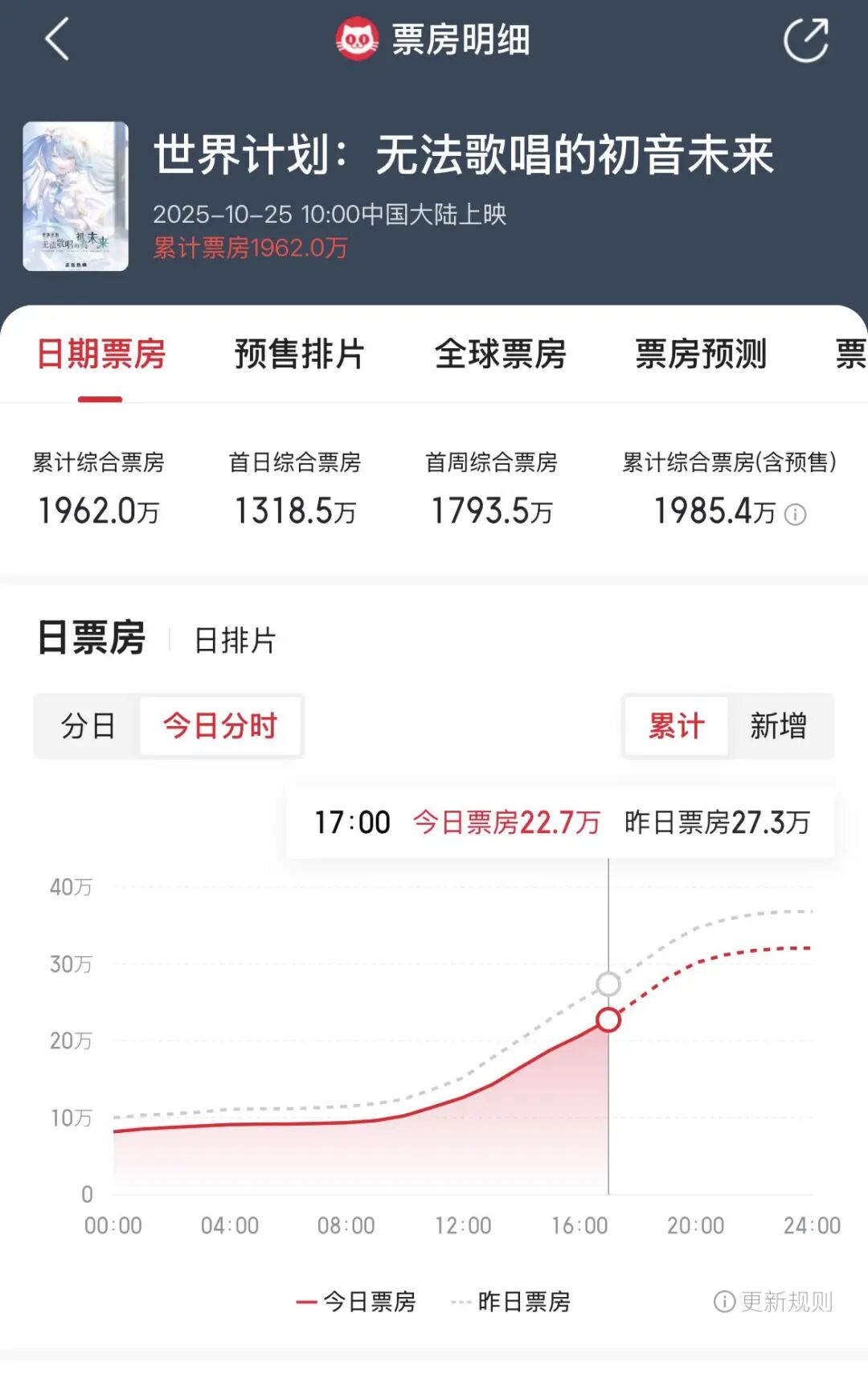This screenshot has width=868, height=1375.
Task: Open the 更新规则 info link
Action: 773,1301
